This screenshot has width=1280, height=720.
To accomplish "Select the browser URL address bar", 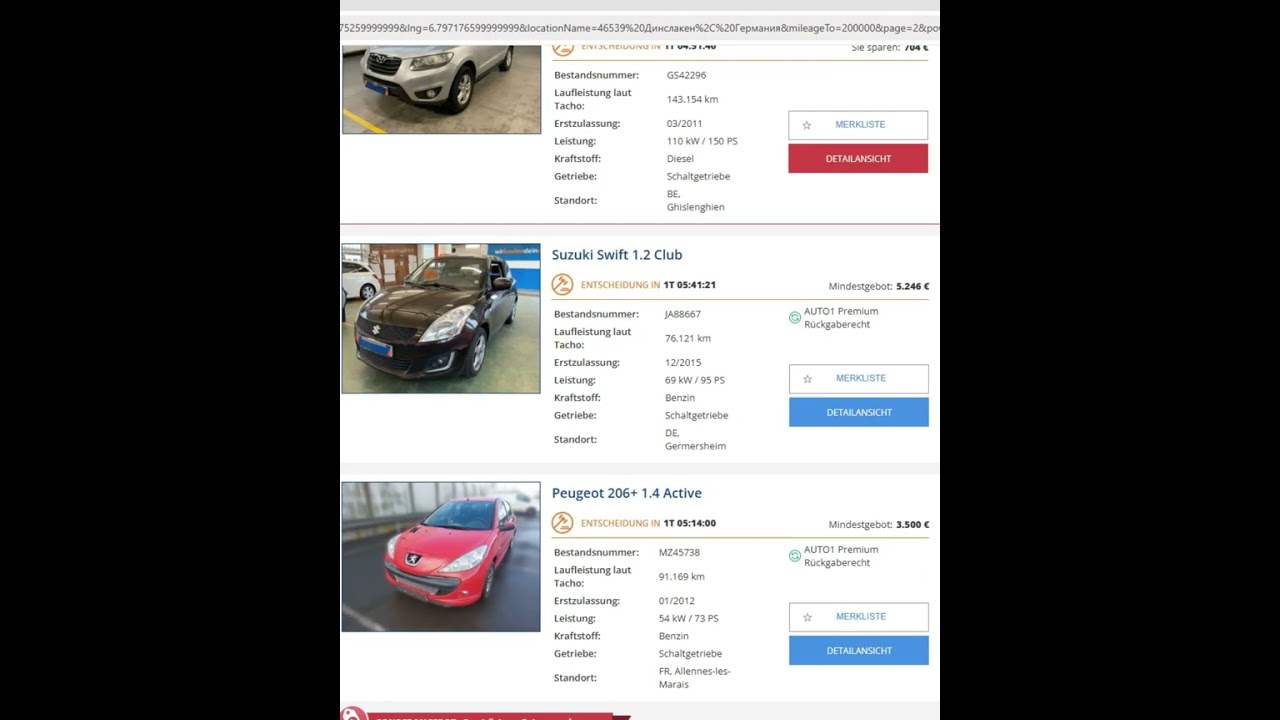I will 640,28.
